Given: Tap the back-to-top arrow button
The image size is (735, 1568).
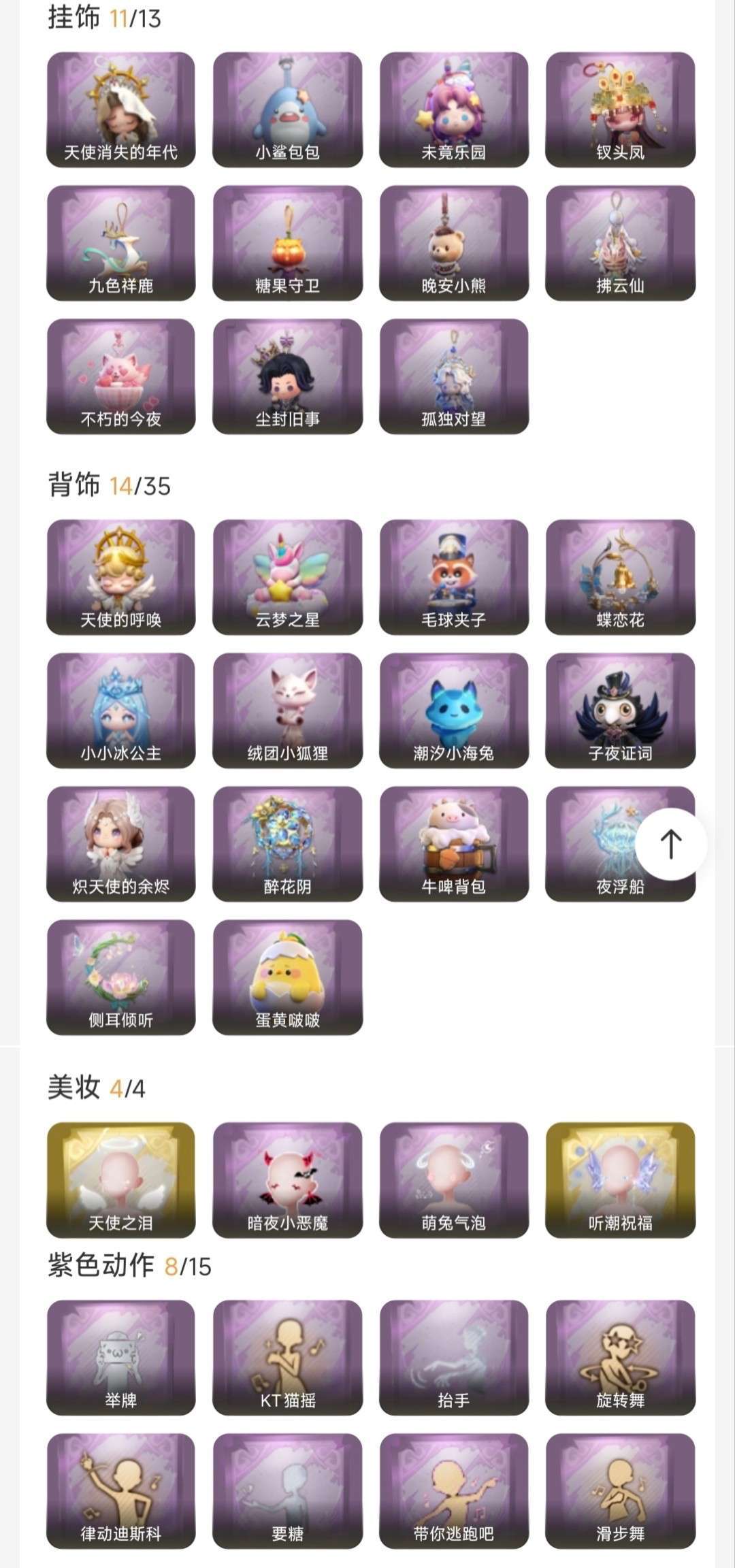Looking at the screenshot, I should pyautogui.click(x=671, y=844).
